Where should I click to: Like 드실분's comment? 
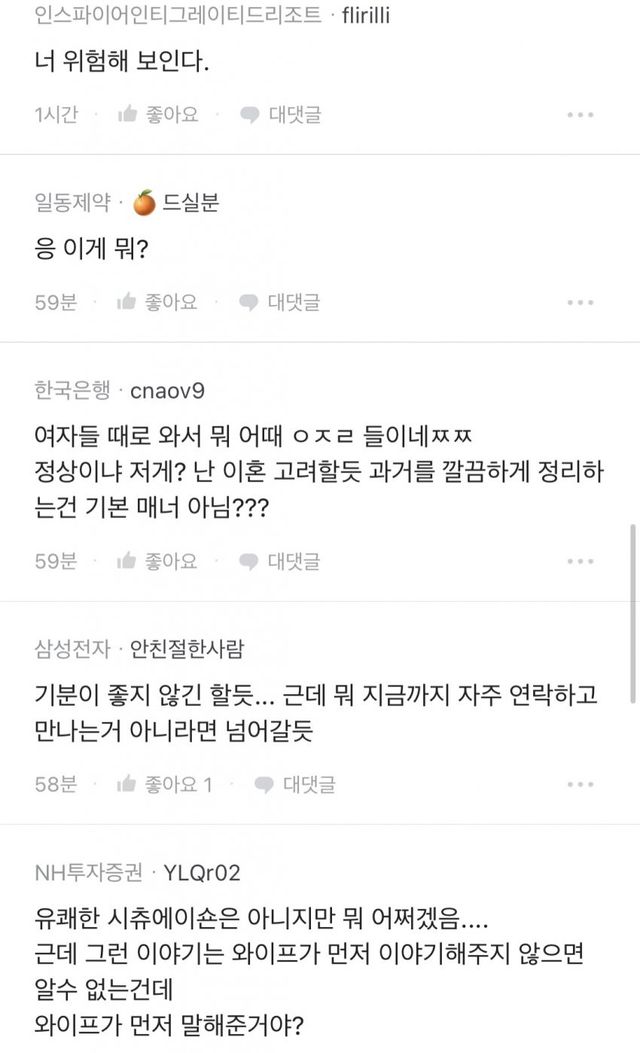(158, 302)
